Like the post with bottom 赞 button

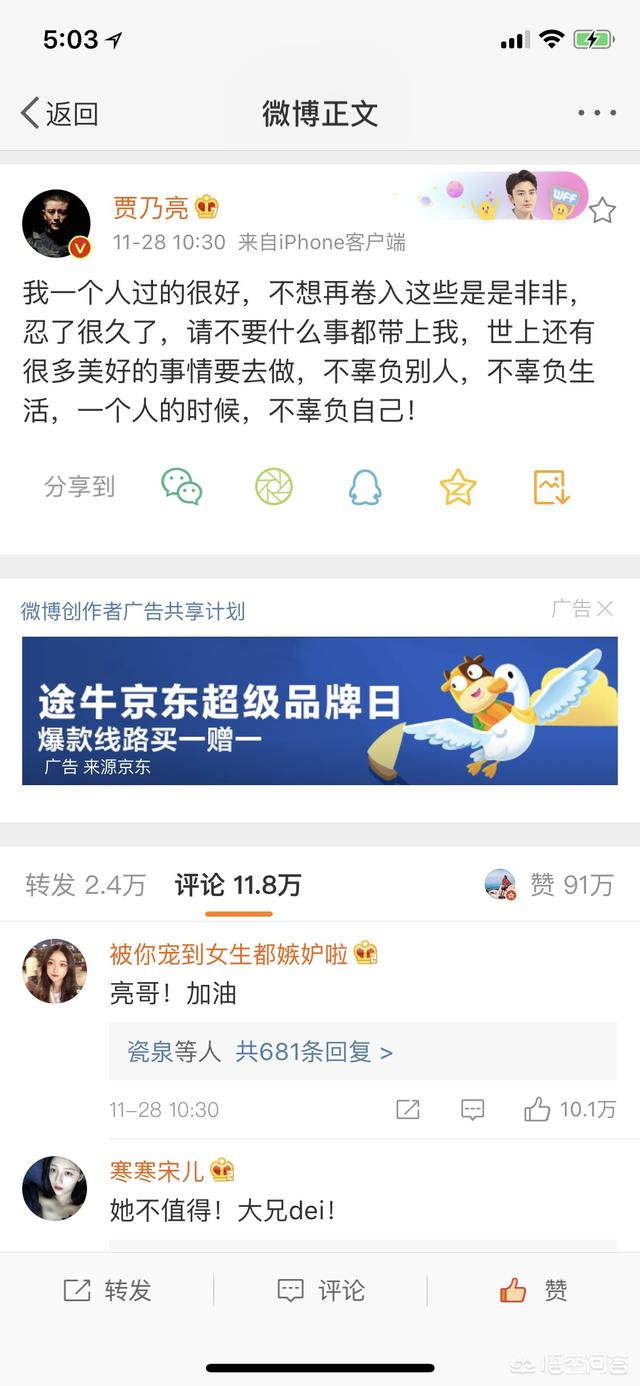533,1291
